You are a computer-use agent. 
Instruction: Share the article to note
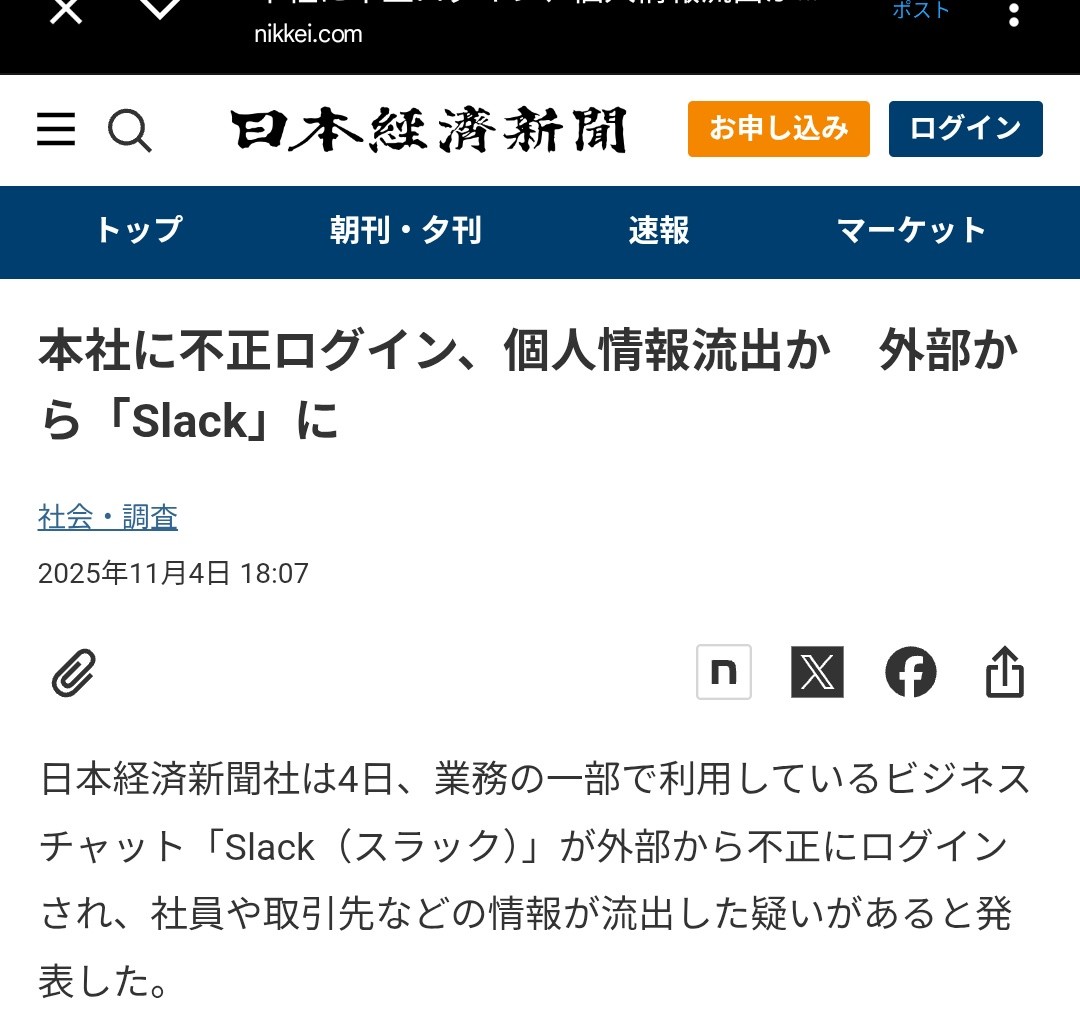coord(724,672)
